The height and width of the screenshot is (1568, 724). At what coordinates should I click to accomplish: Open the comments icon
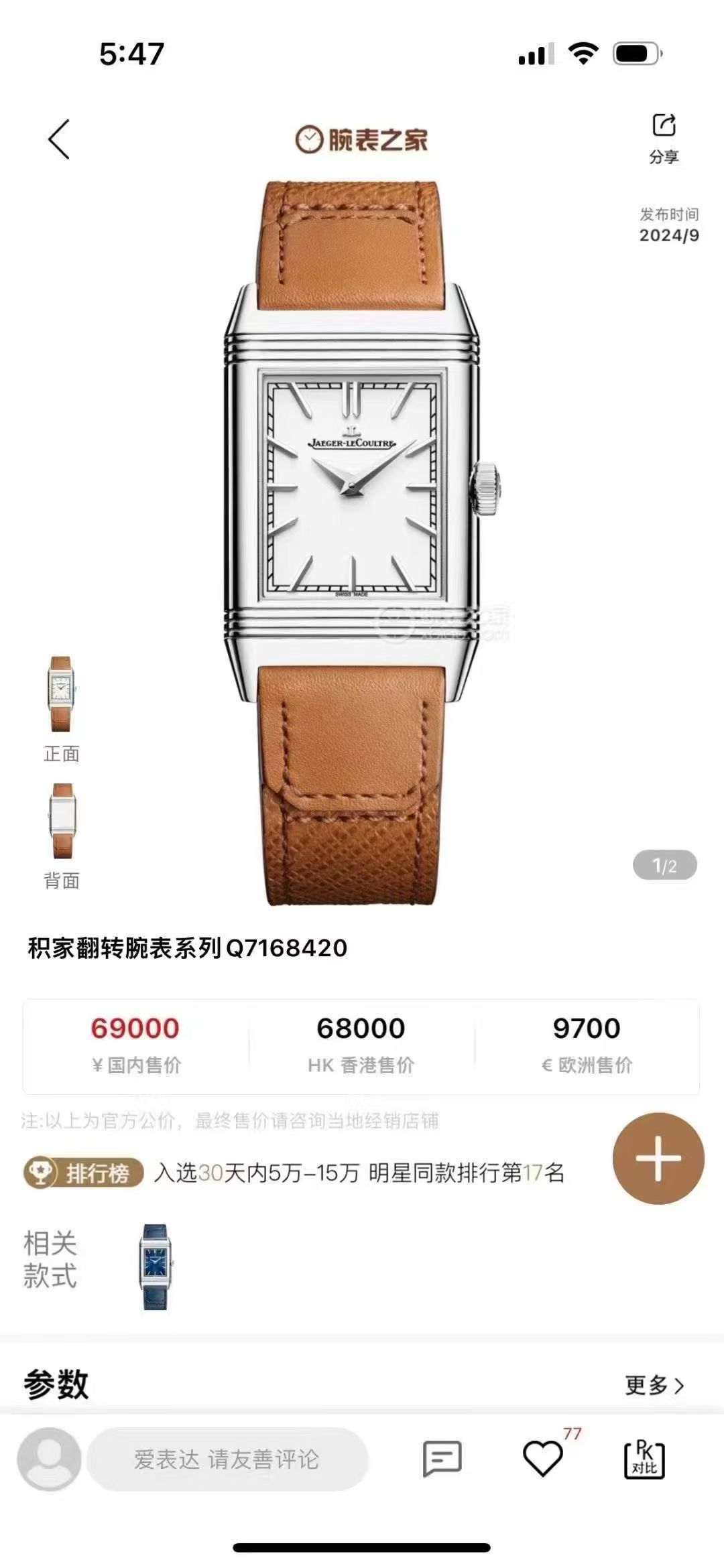(442, 1459)
